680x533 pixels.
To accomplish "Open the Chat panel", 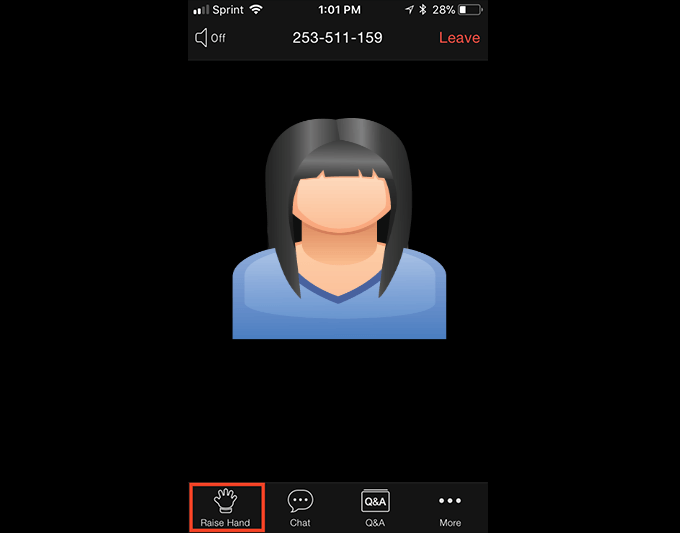I will 300,507.
